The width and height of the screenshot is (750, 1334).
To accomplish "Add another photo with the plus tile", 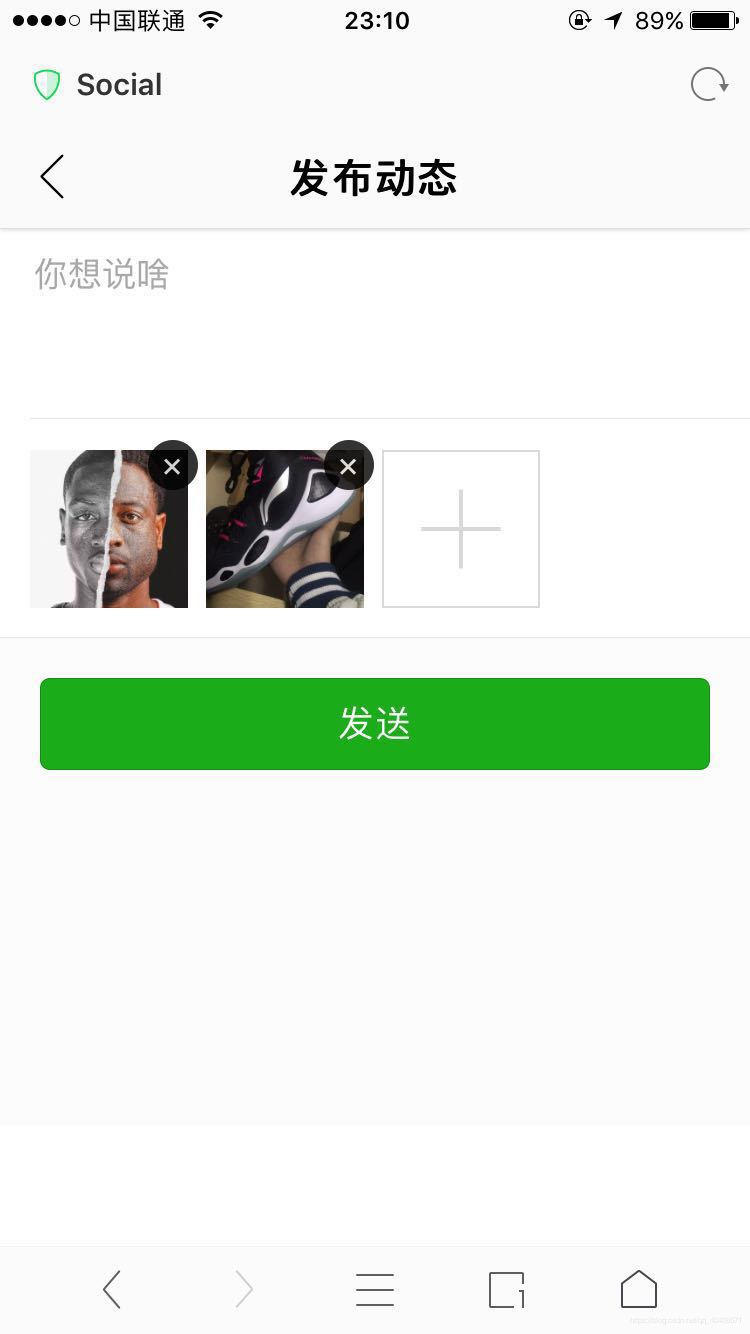I will click(x=461, y=529).
